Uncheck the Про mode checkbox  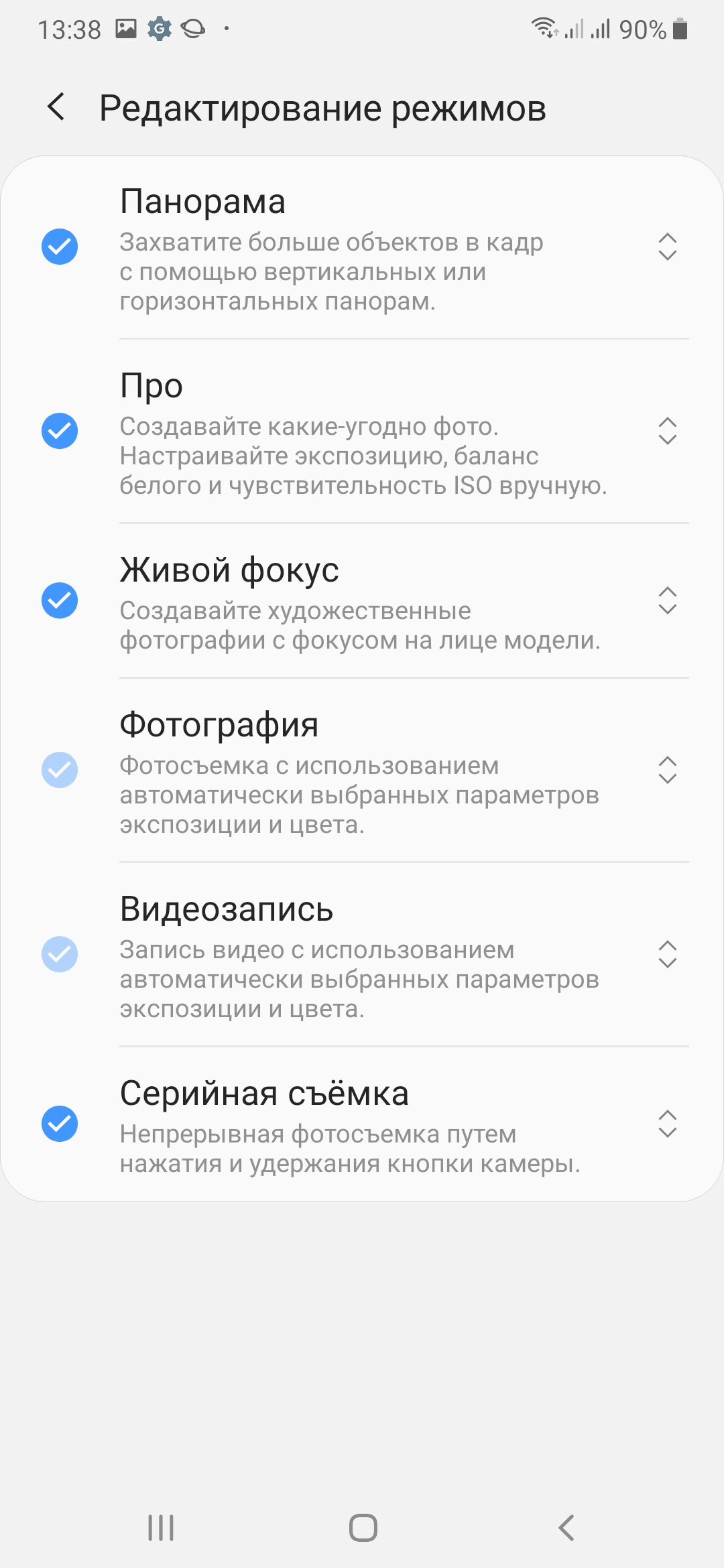point(60,430)
